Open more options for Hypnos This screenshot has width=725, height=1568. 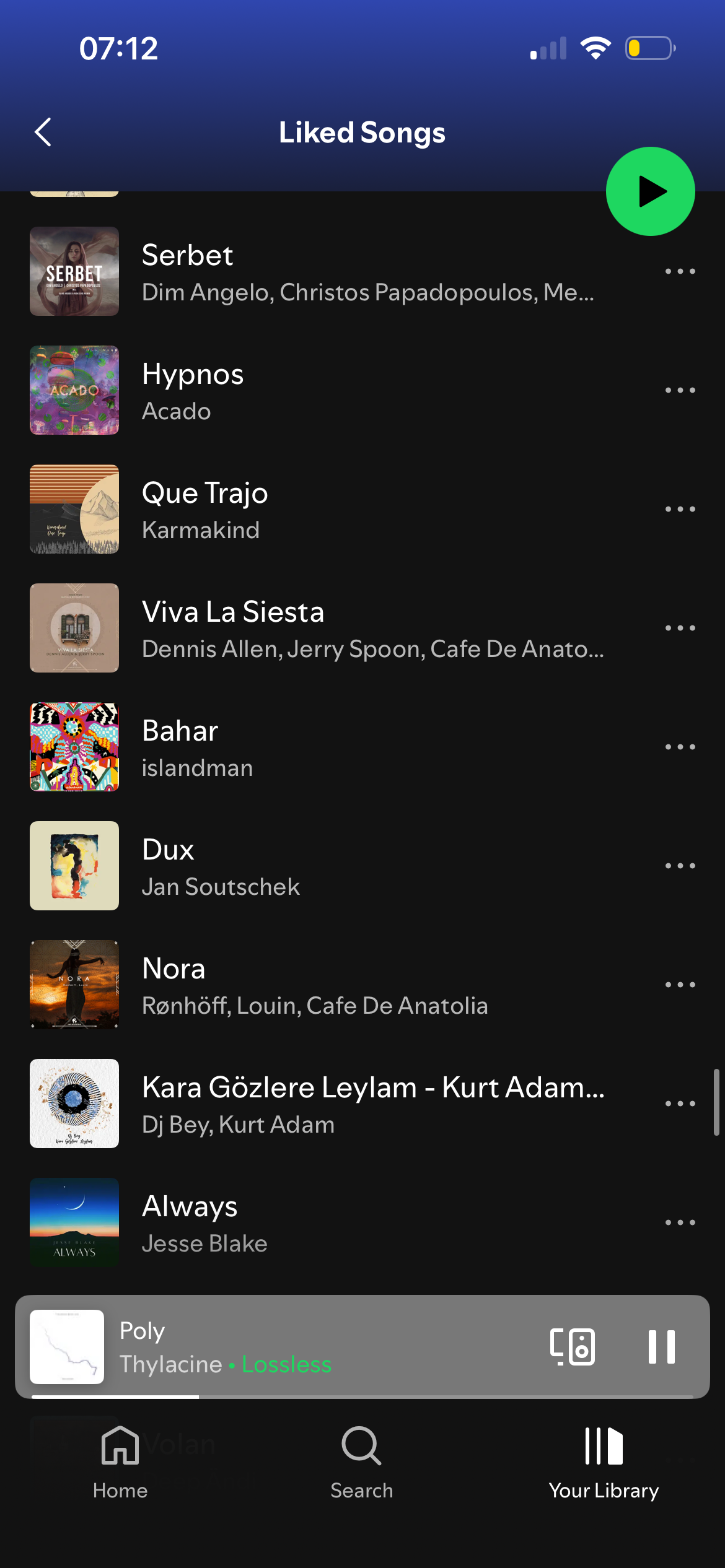click(680, 390)
